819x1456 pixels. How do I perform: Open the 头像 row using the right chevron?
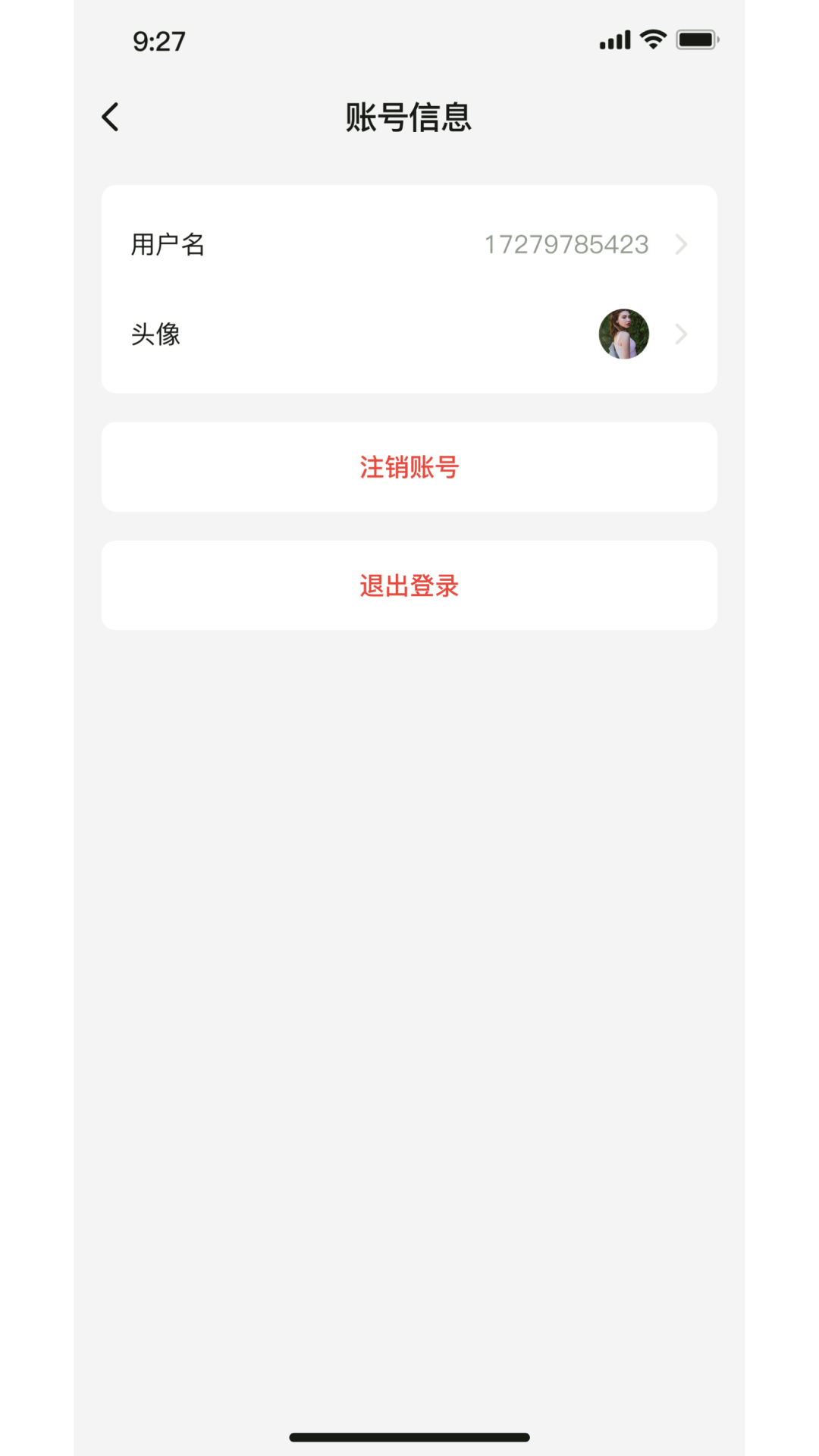[x=682, y=334]
